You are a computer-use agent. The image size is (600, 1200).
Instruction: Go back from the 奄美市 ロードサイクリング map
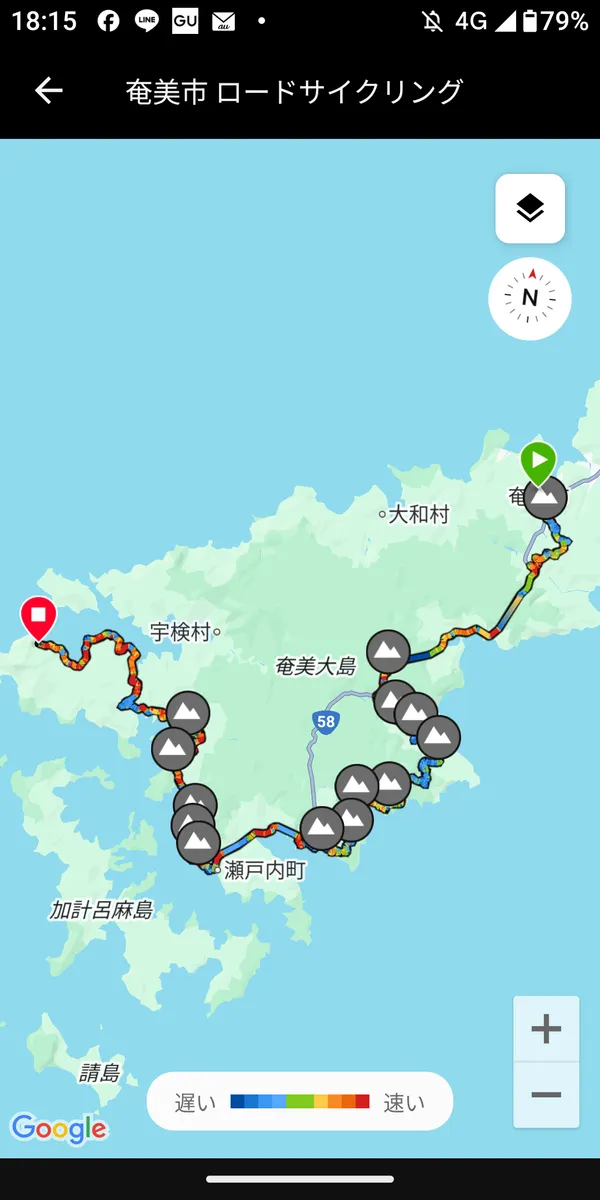pos(48,91)
